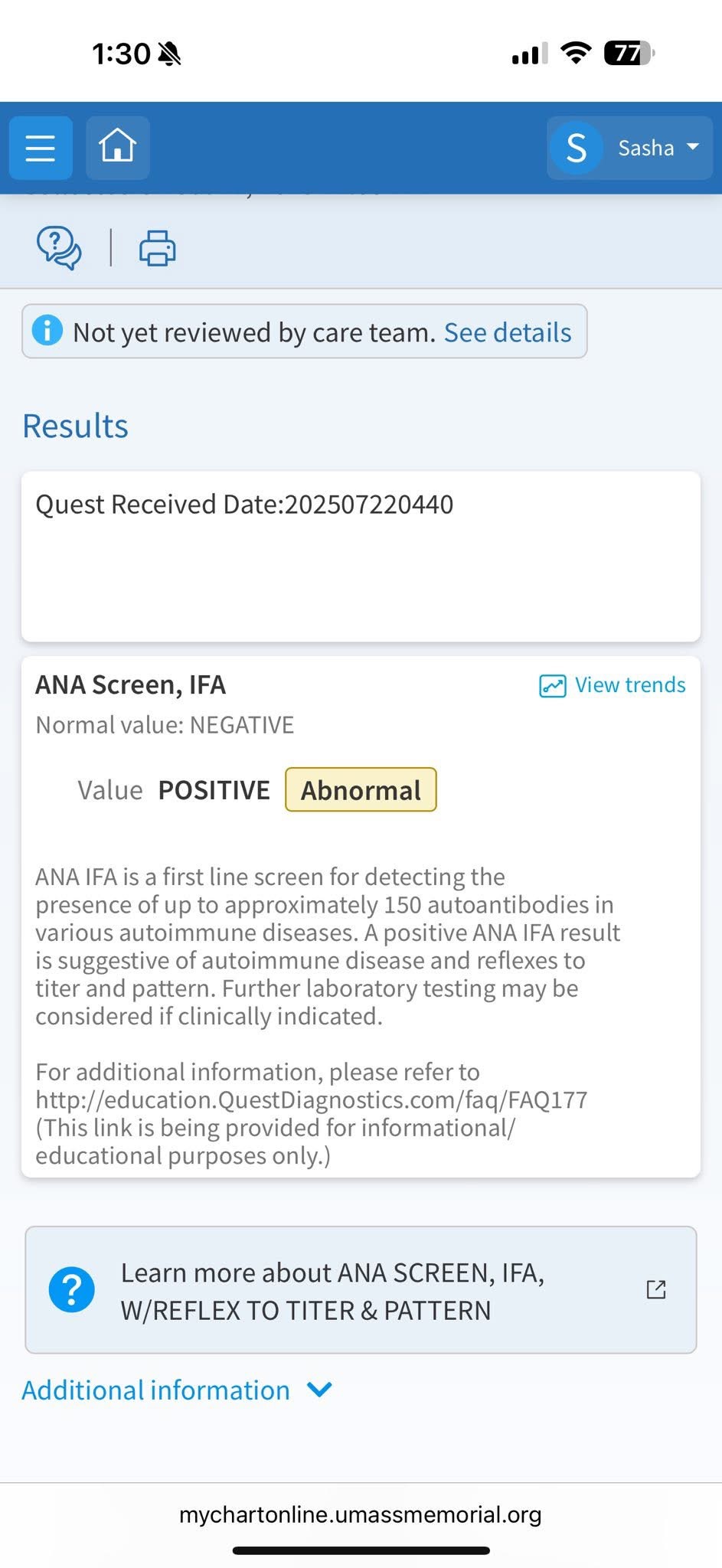Learn more about ANA SCREEN, IFA
This screenshot has width=722, height=1568.
pyautogui.click(x=361, y=1291)
